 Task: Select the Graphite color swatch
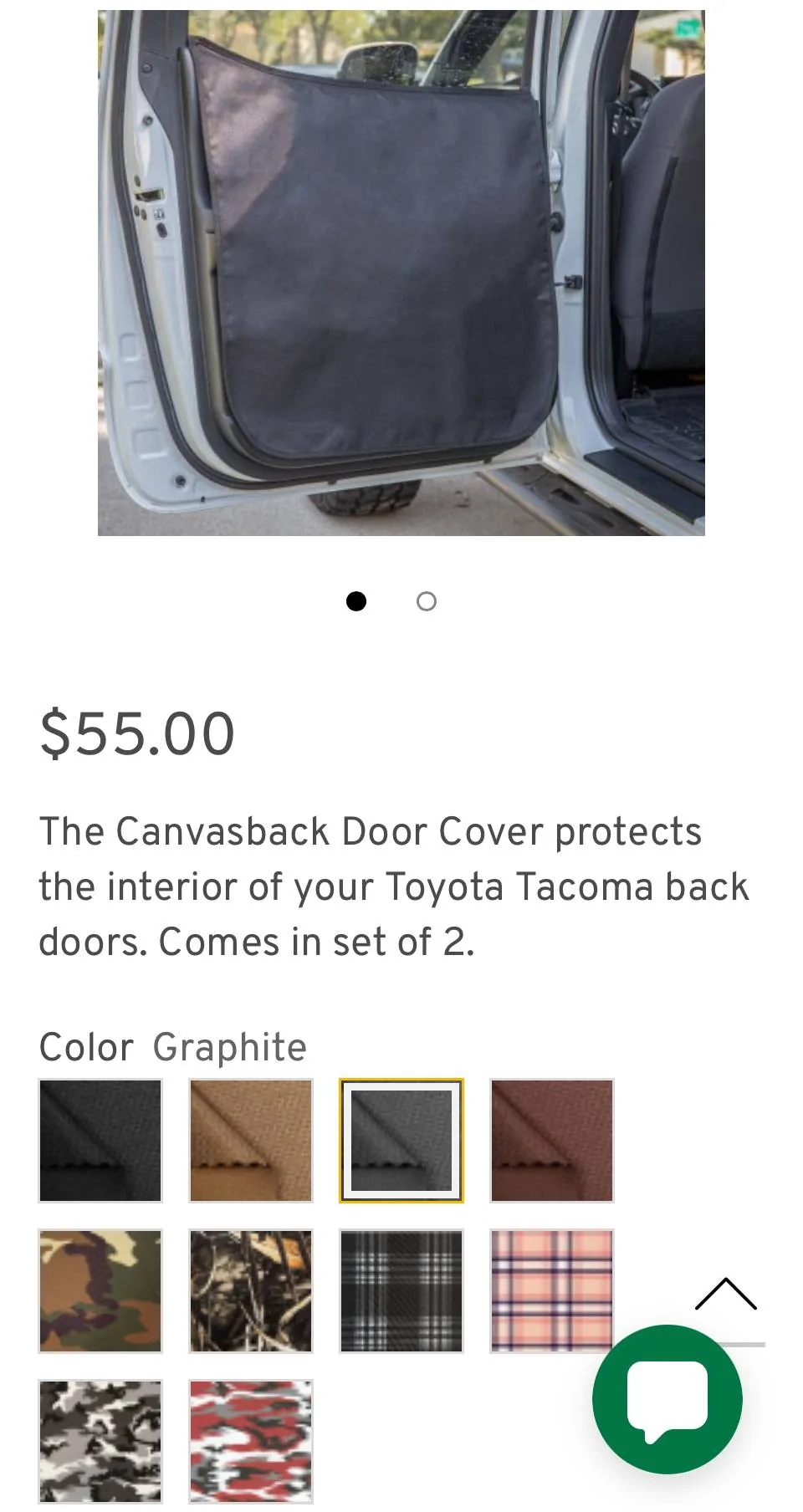[401, 1140]
